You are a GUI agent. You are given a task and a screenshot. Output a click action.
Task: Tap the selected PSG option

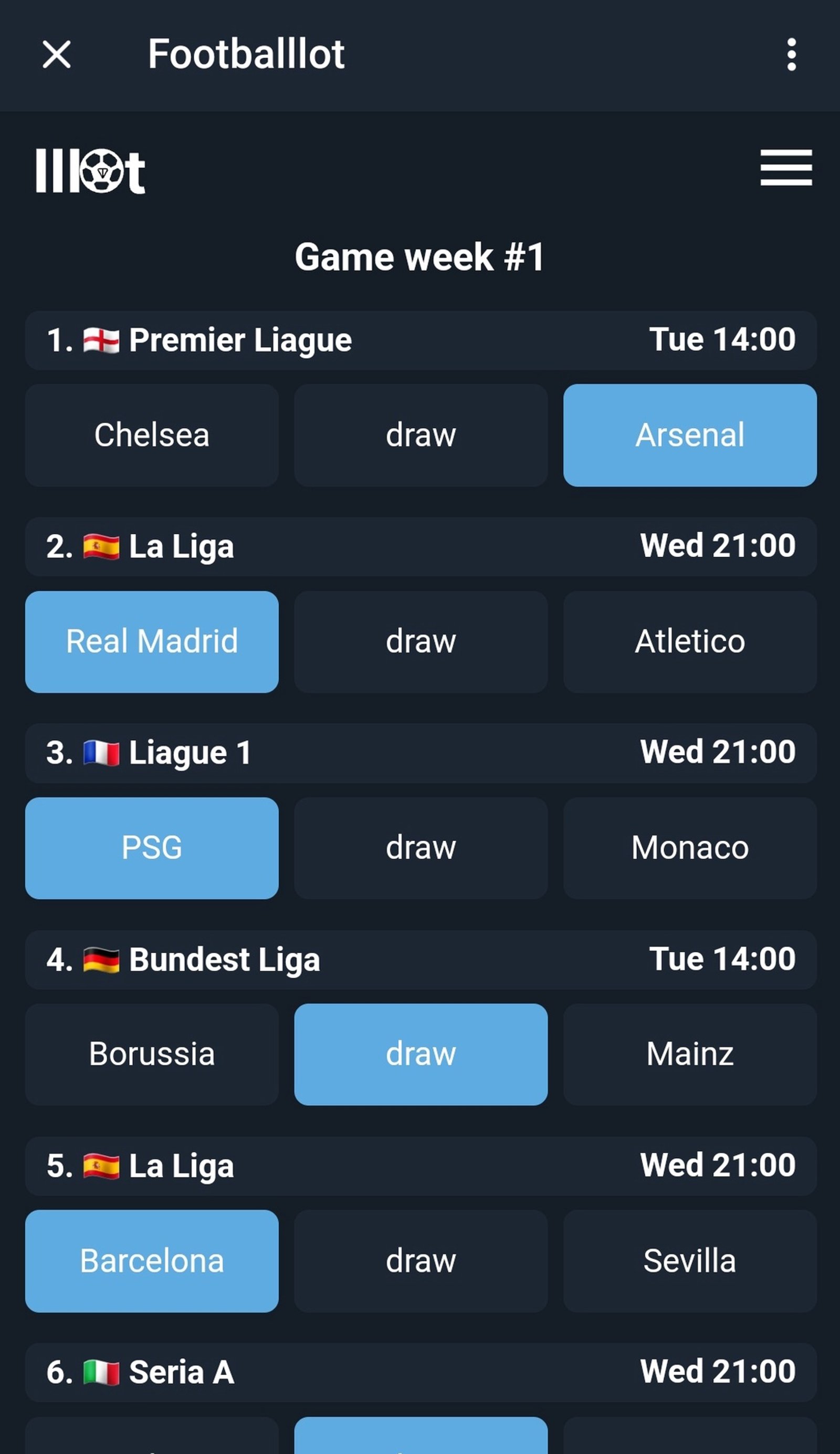point(152,848)
